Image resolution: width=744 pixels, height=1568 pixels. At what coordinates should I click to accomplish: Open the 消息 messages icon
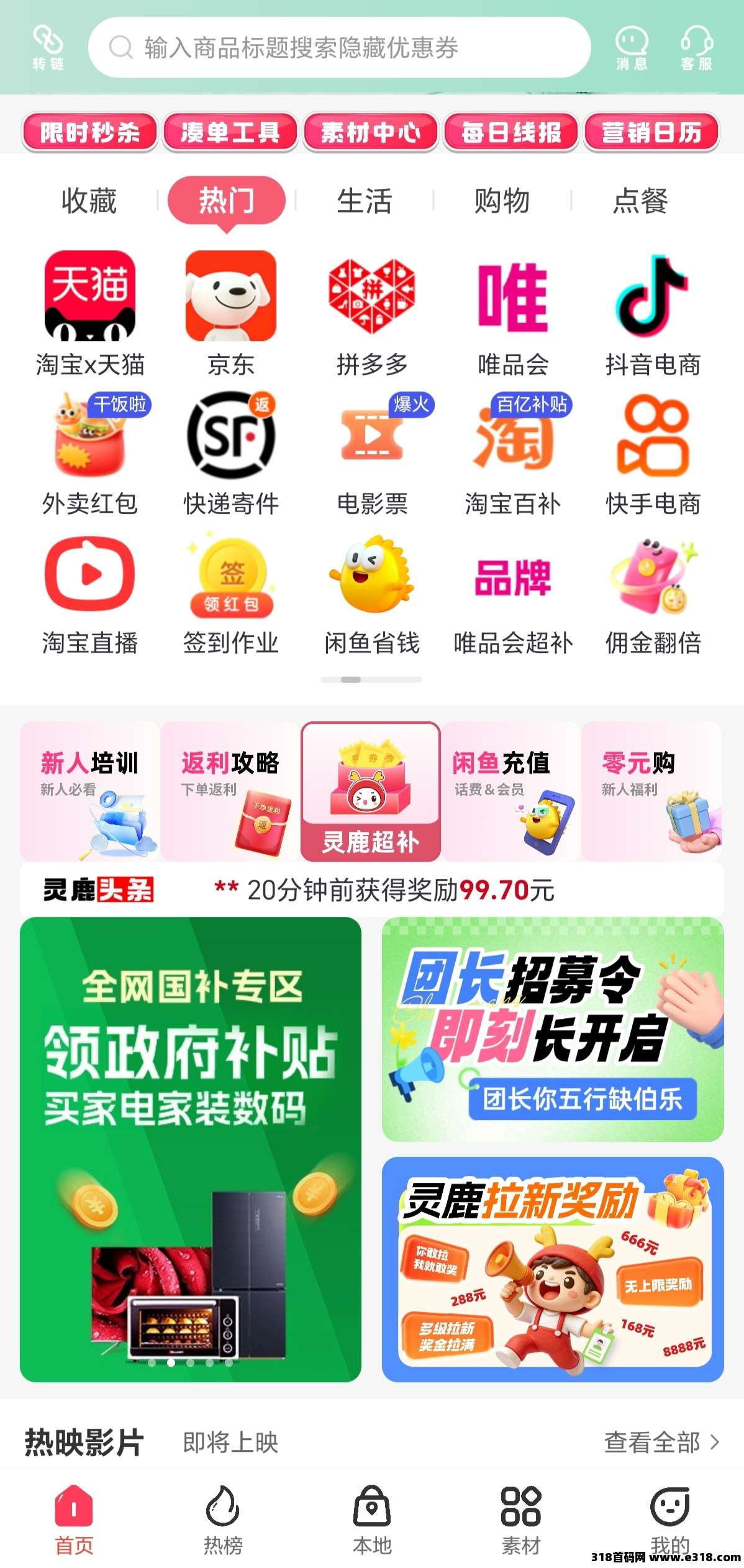click(x=632, y=48)
